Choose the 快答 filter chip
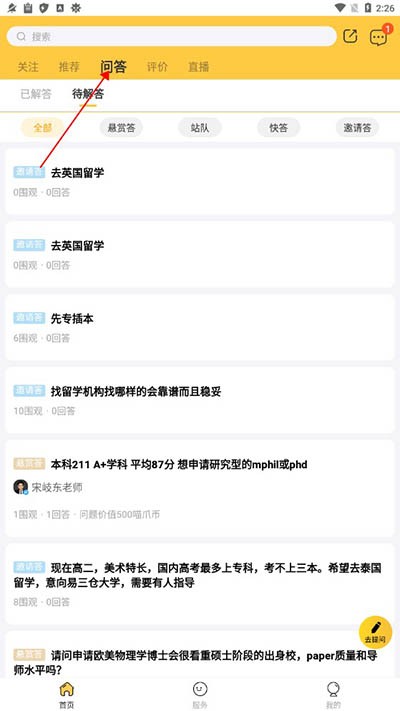 tap(278, 128)
